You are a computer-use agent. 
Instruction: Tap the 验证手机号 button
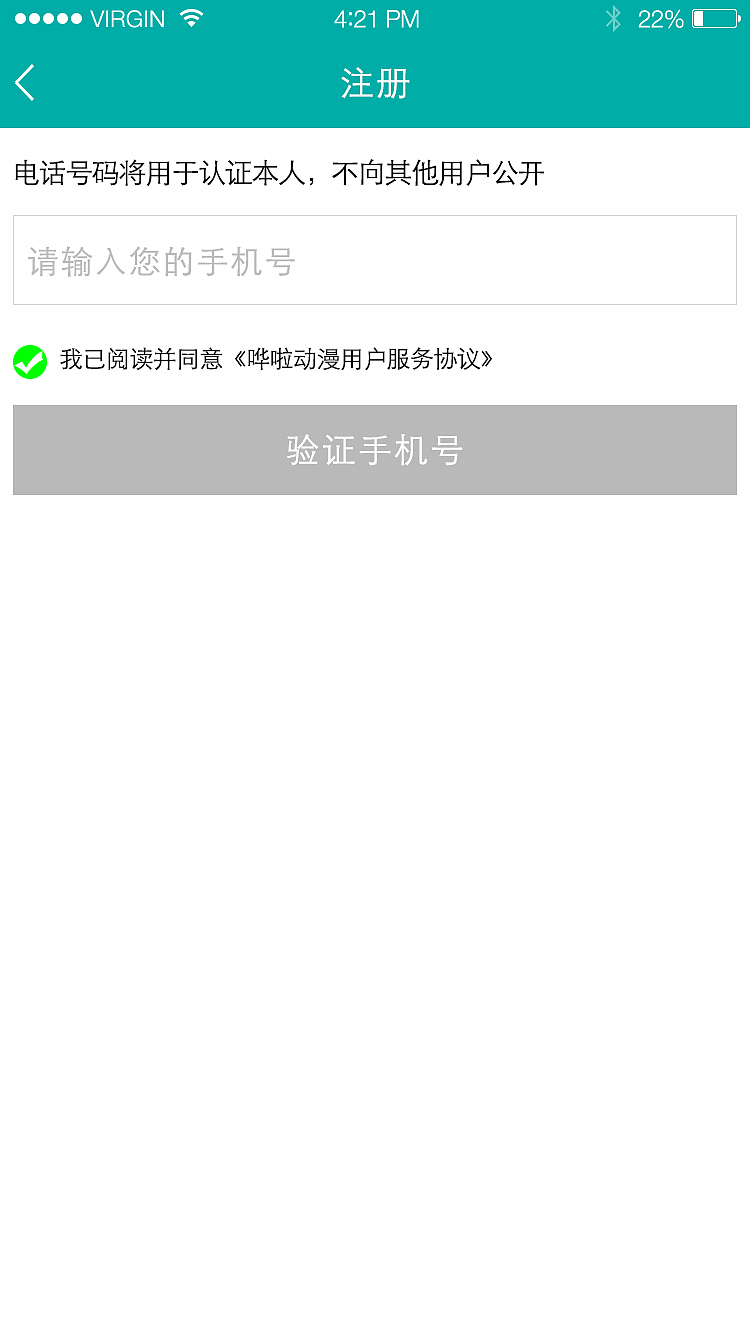point(374,450)
